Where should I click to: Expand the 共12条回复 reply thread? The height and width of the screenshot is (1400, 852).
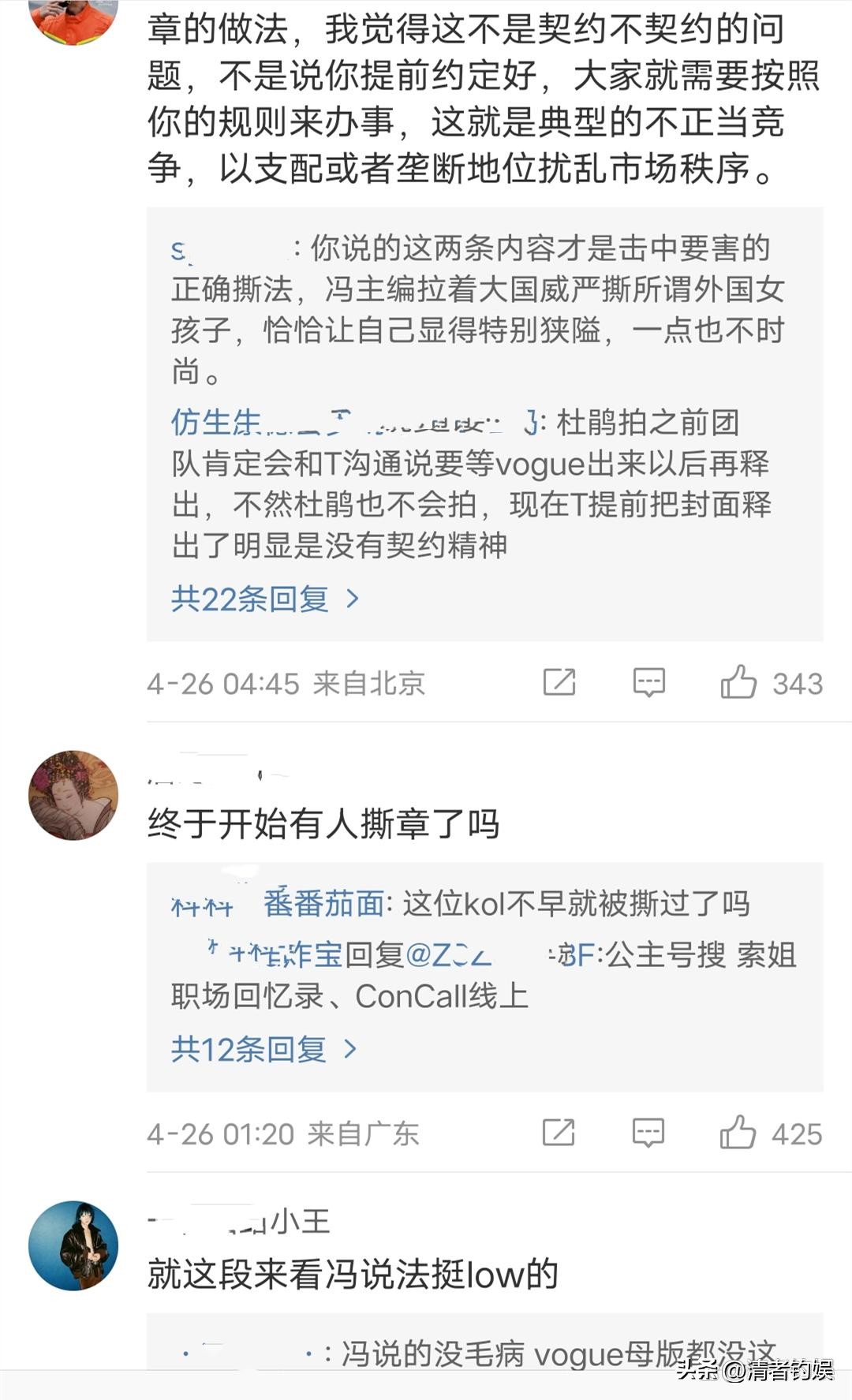coord(263,1050)
